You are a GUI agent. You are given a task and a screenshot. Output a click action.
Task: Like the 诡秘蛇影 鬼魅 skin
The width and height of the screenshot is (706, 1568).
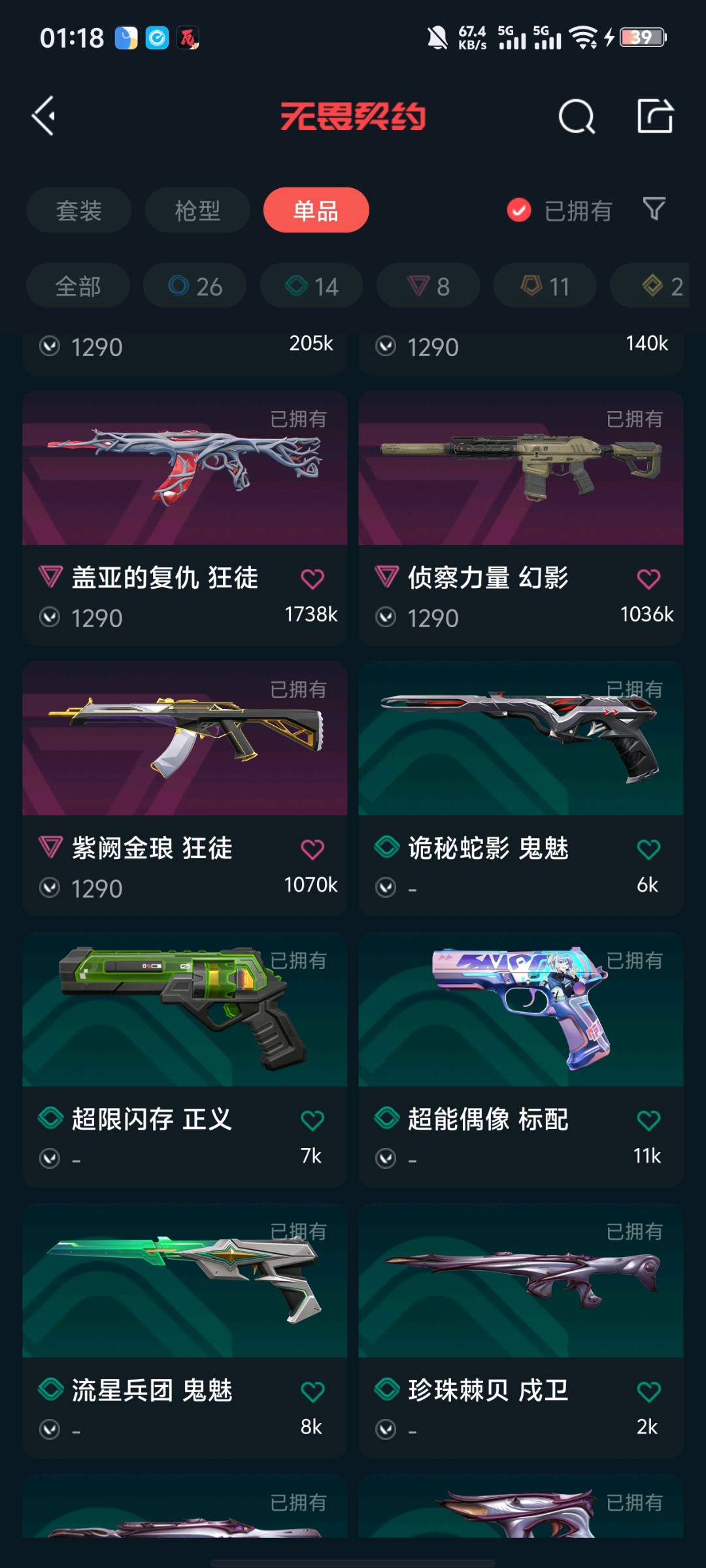coord(648,849)
